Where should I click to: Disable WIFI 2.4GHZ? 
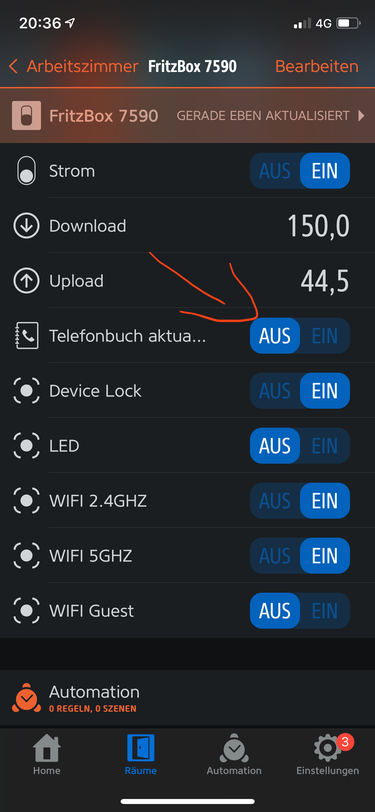275,501
